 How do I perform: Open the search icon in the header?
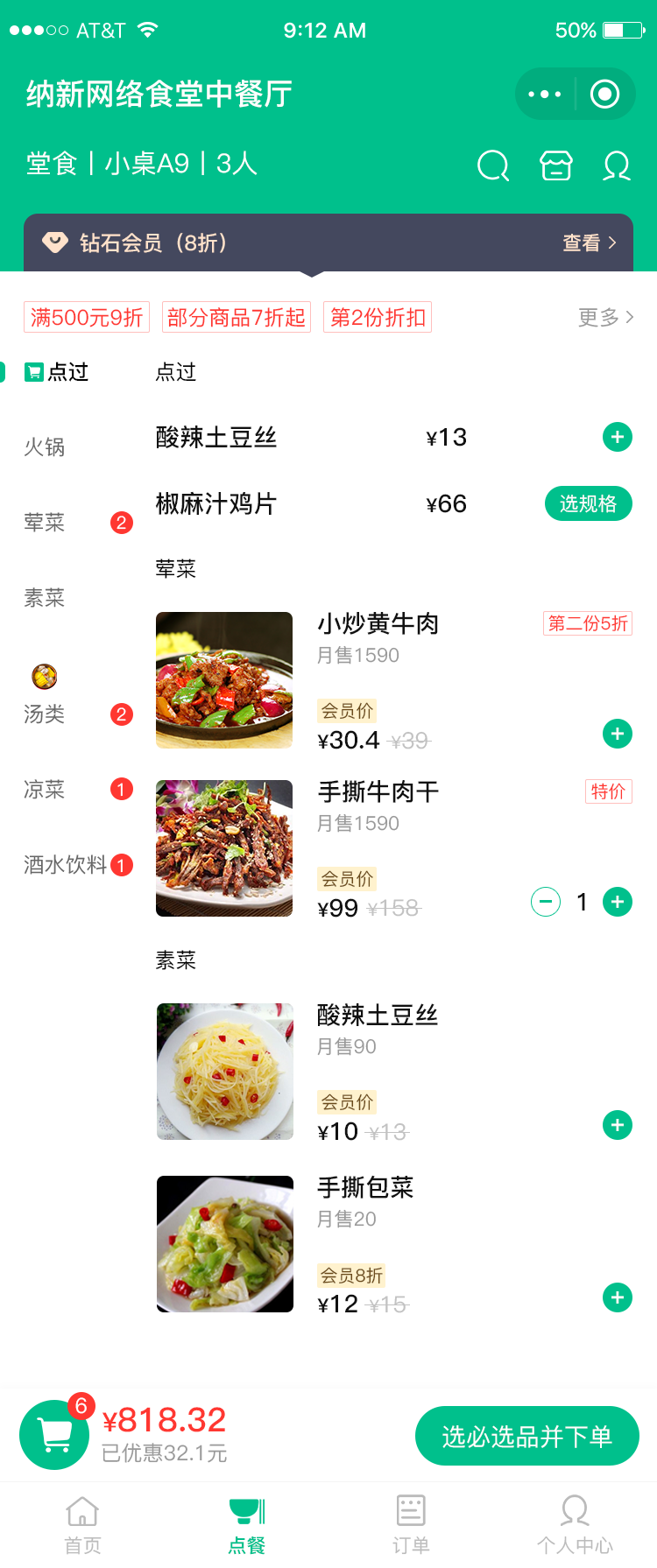(492, 165)
